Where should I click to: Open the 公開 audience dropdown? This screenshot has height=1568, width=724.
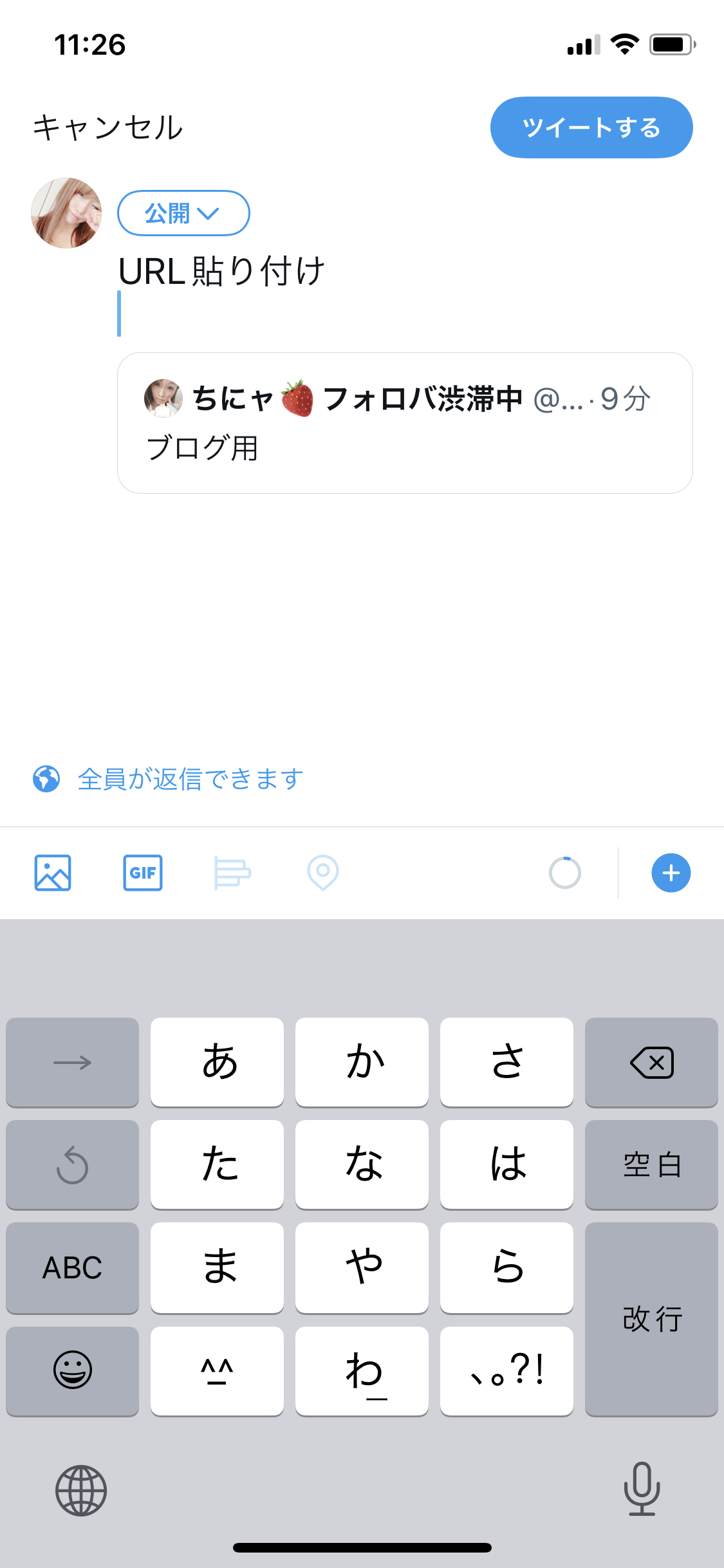(x=183, y=213)
